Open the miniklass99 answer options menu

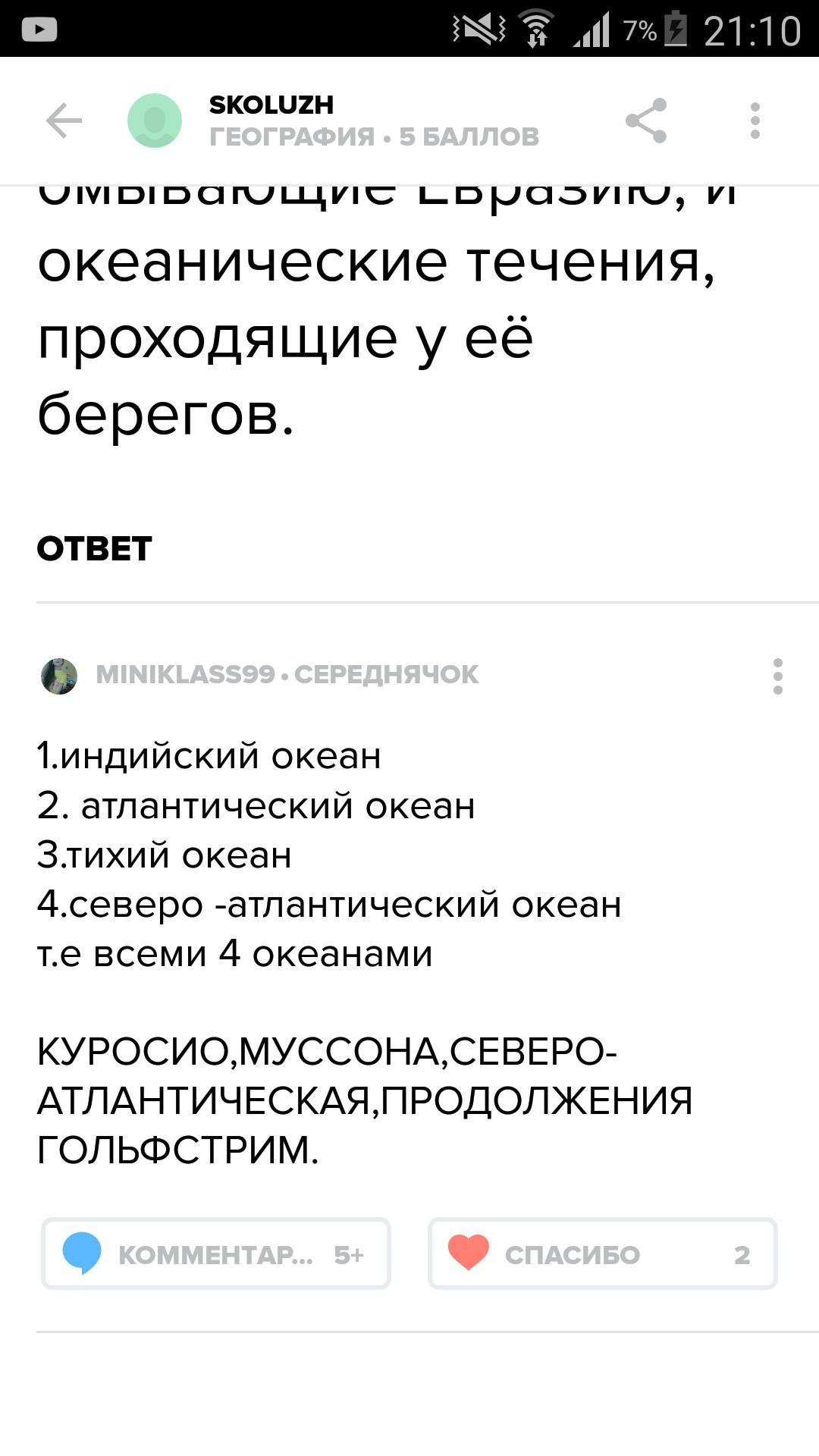[x=777, y=676]
